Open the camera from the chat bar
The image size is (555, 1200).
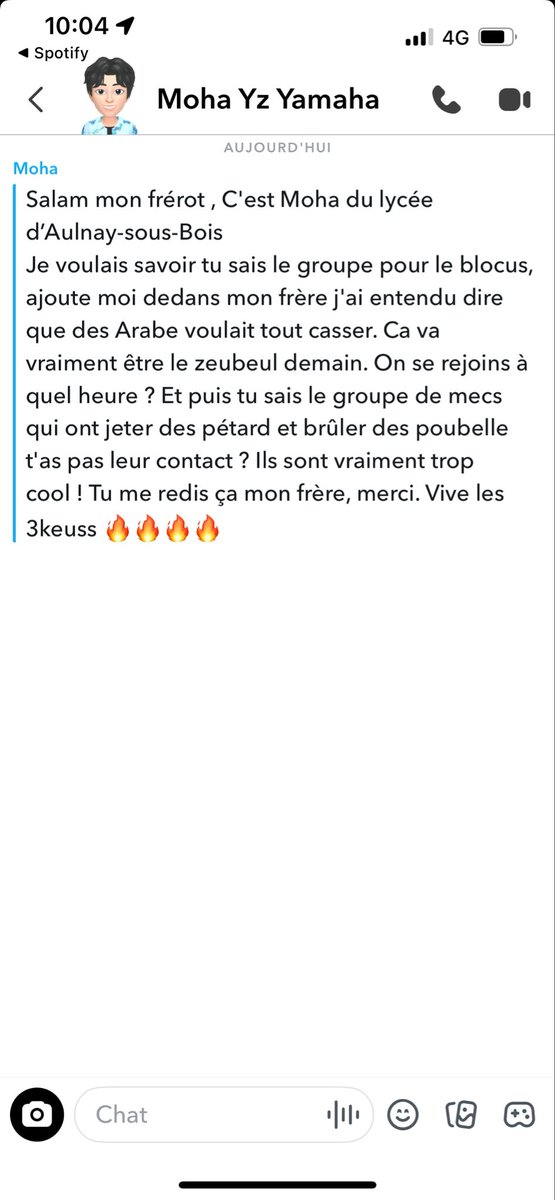tap(37, 1114)
